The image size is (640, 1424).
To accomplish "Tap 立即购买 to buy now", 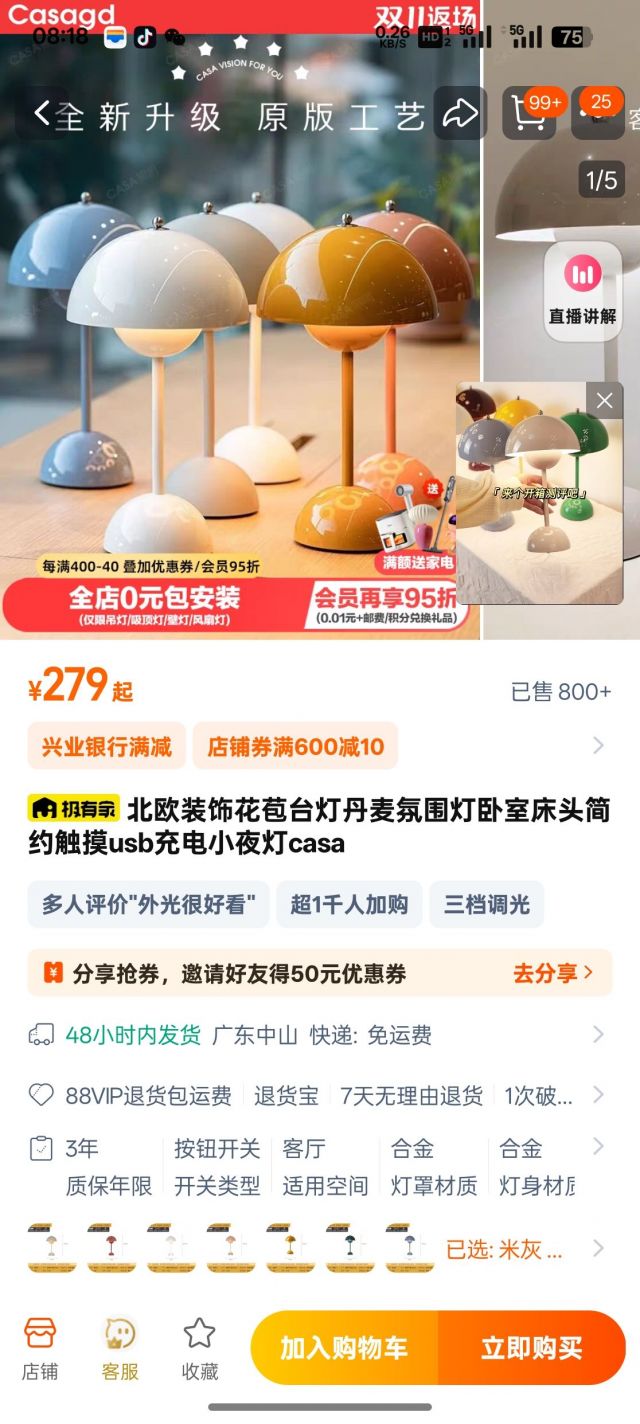I will [531, 1348].
